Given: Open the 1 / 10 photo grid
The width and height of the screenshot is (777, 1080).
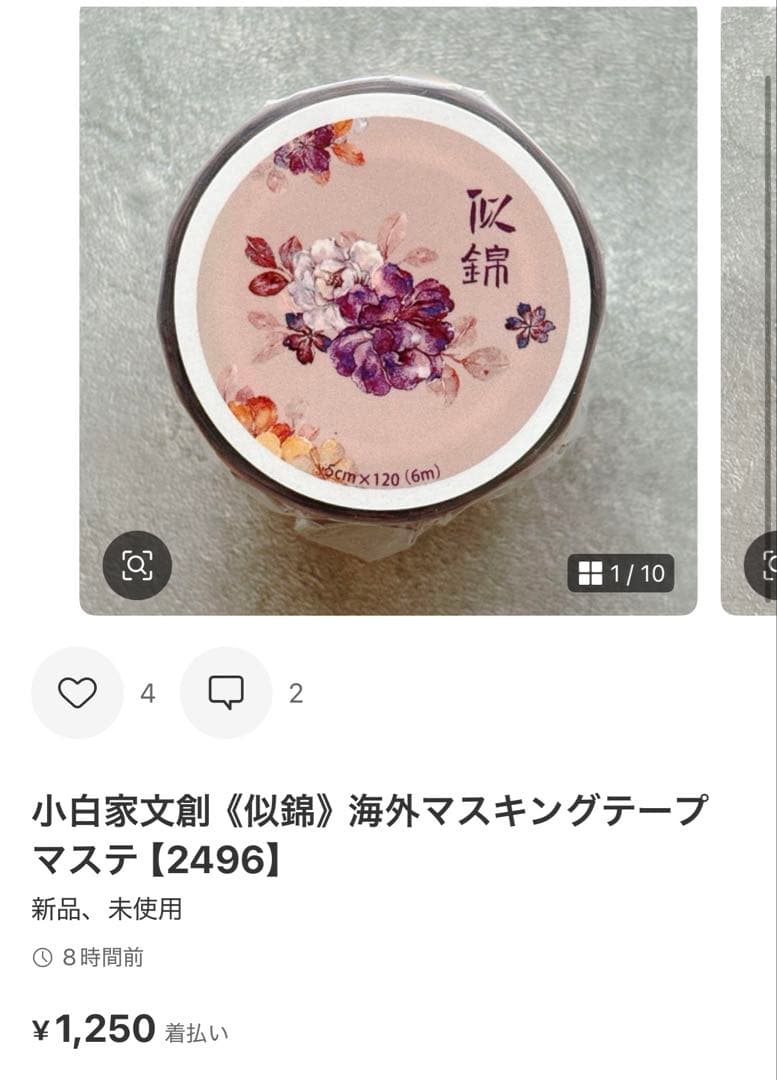Looking at the screenshot, I should 621,573.
